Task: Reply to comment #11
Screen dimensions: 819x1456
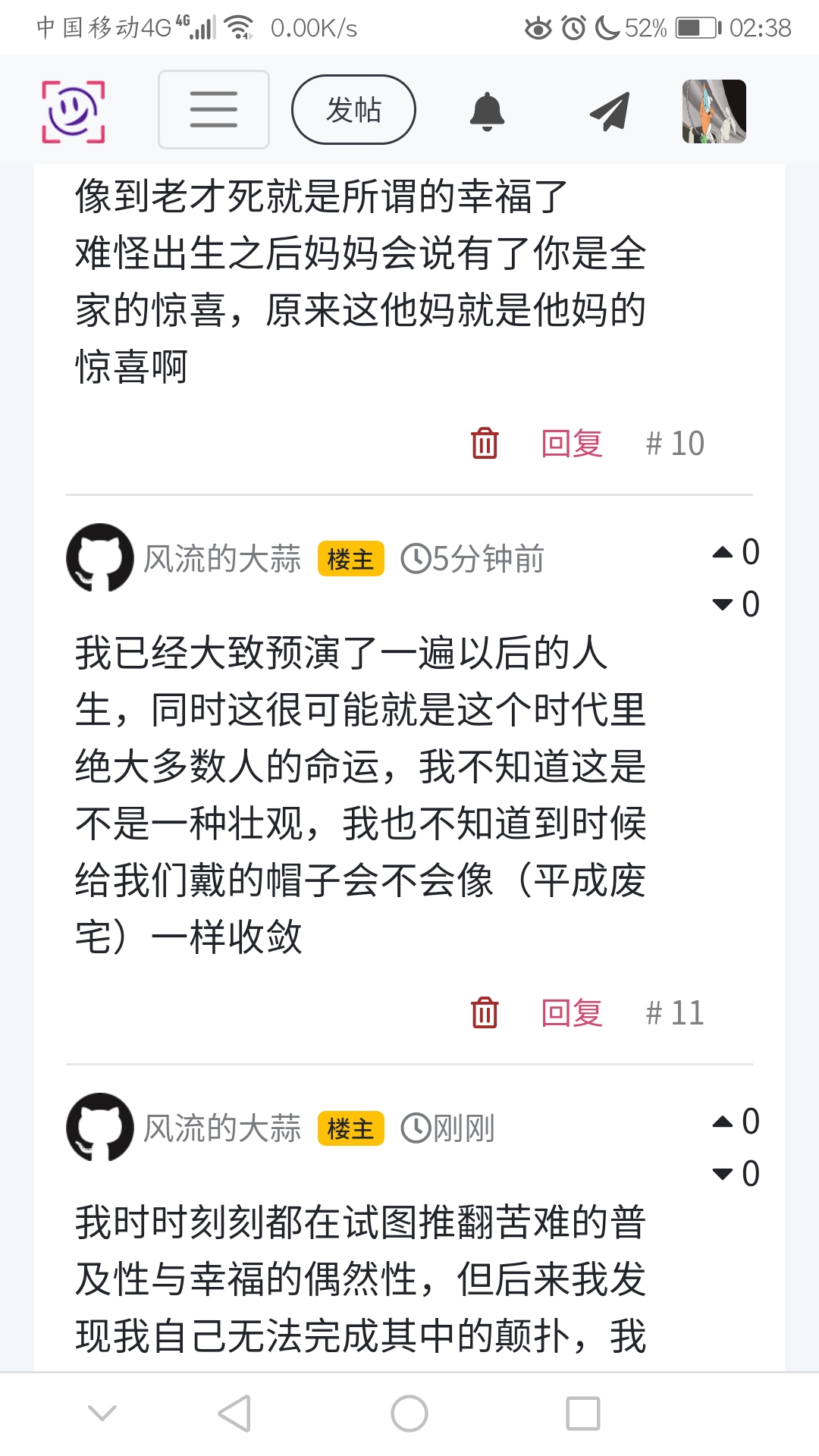Action: pyautogui.click(x=572, y=1012)
